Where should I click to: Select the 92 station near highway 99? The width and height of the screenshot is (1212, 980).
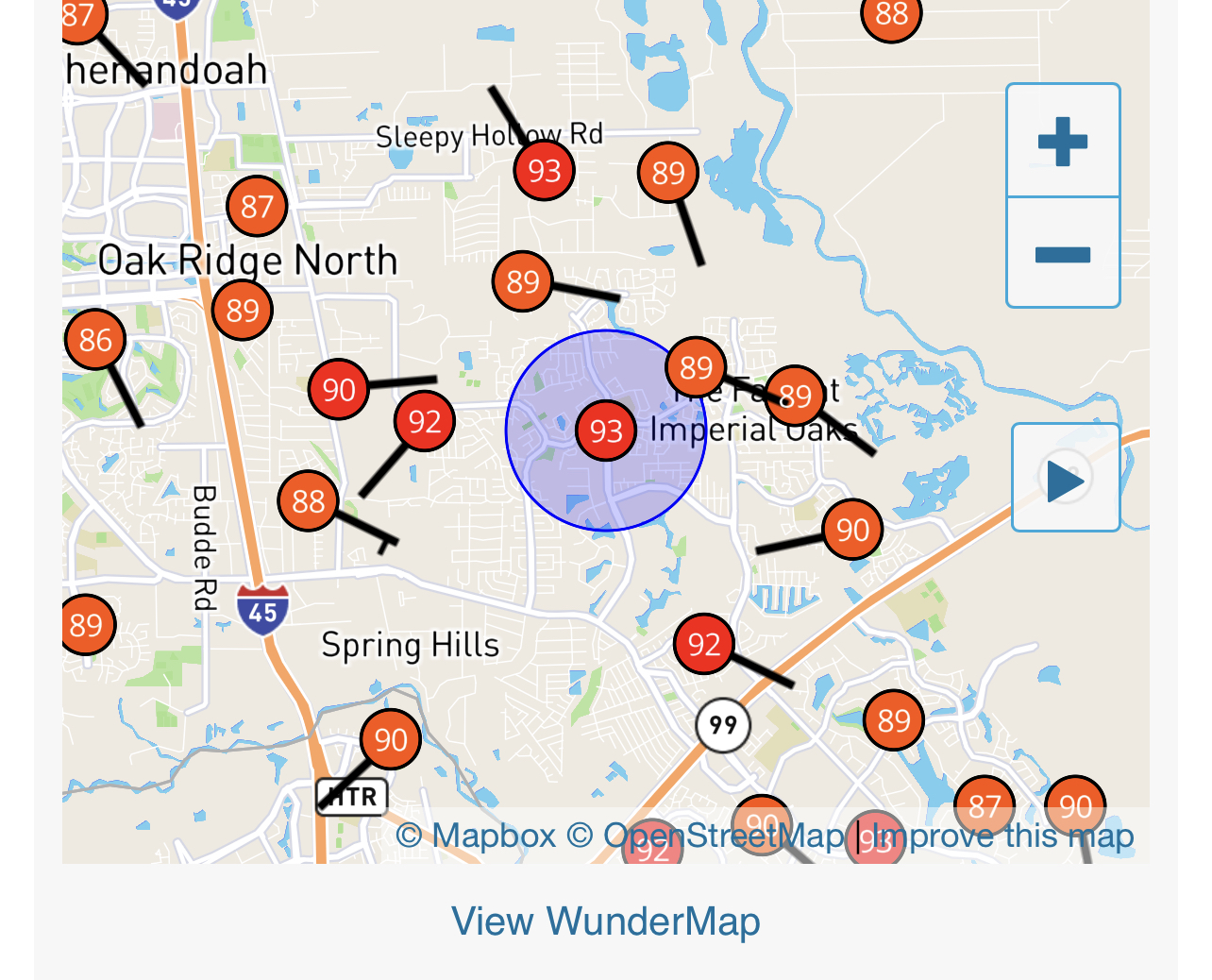coord(704,644)
